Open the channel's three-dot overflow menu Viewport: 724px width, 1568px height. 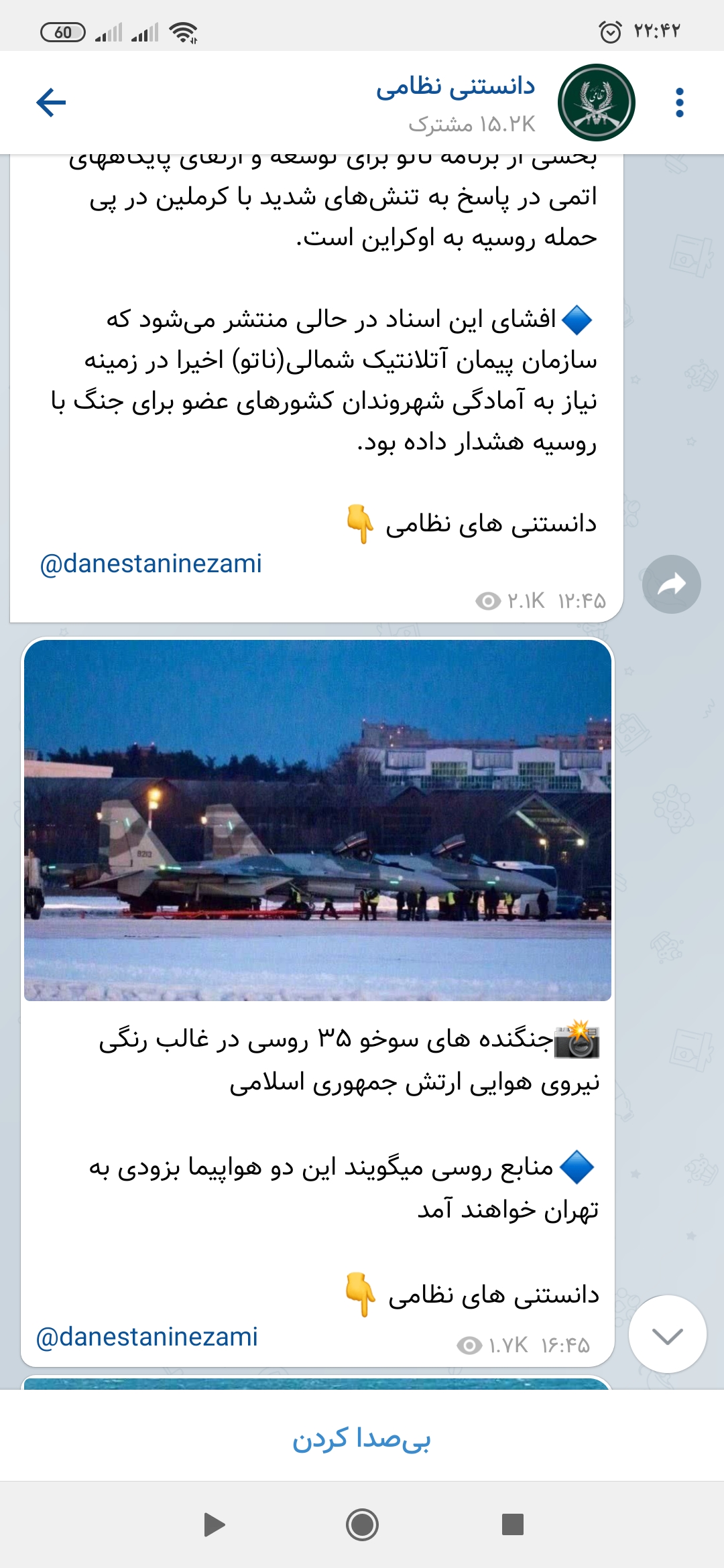(x=680, y=103)
